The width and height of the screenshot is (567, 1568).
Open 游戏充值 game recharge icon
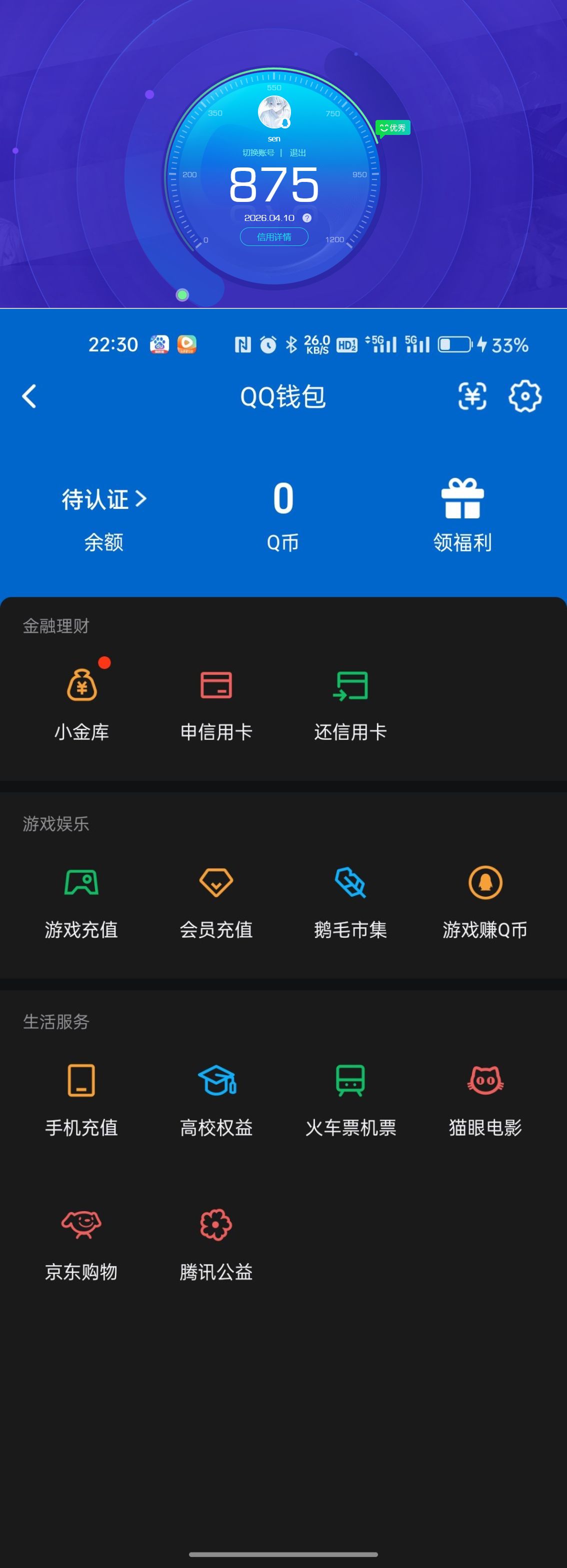81,883
